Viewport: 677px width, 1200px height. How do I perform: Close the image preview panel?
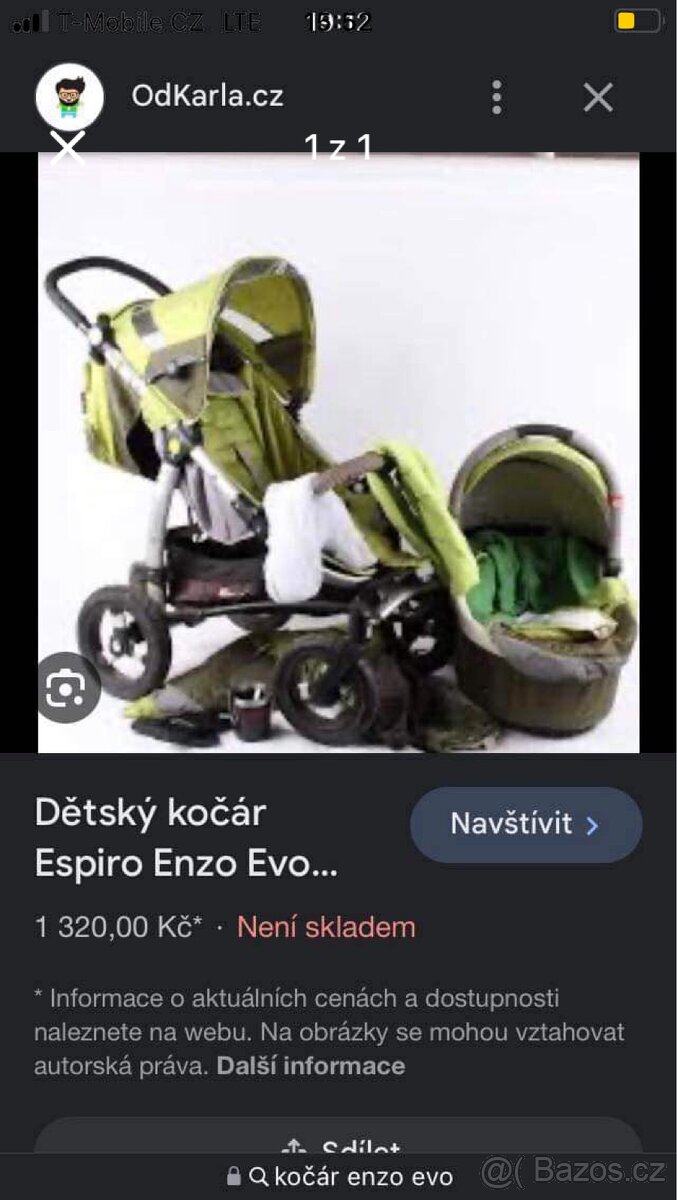[598, 97]
